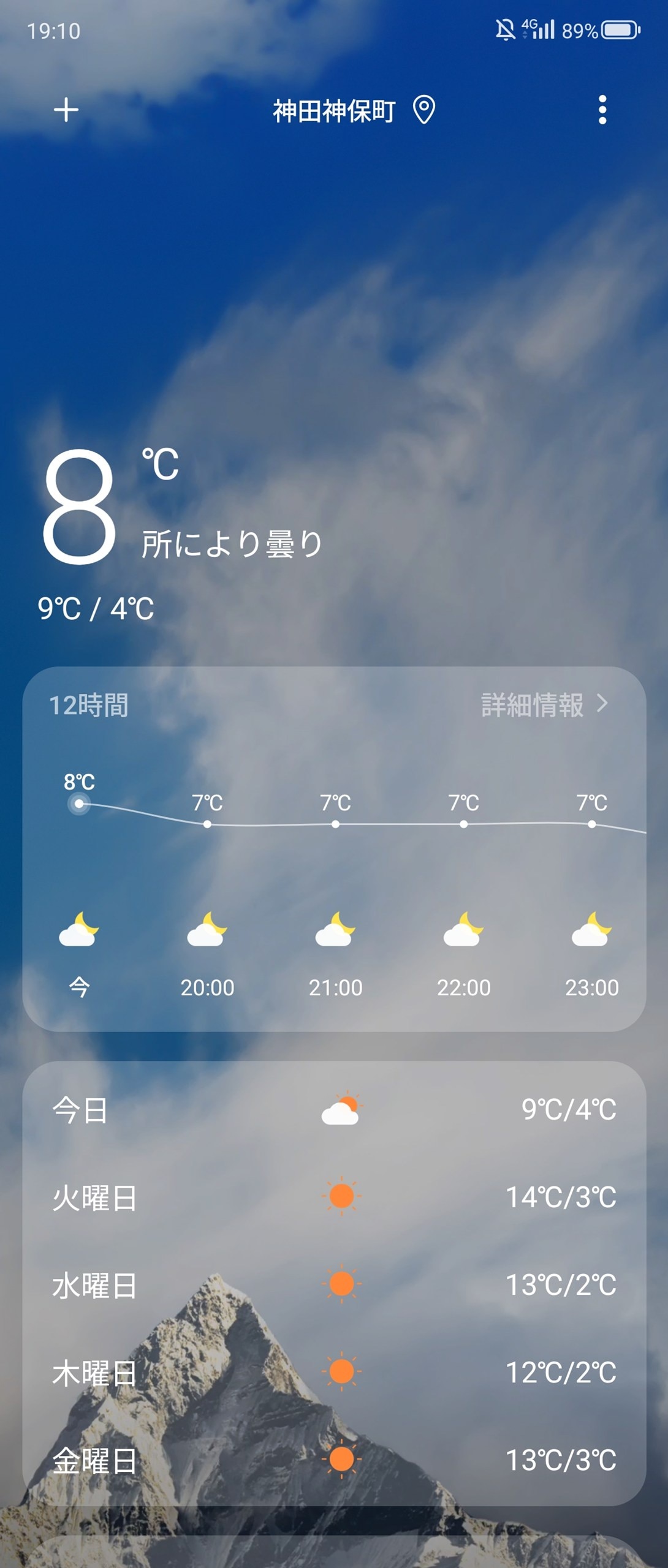Open the three-dot overflow menu
Image resolution: width=668 pixels, height=1568 pixels.
602,110
